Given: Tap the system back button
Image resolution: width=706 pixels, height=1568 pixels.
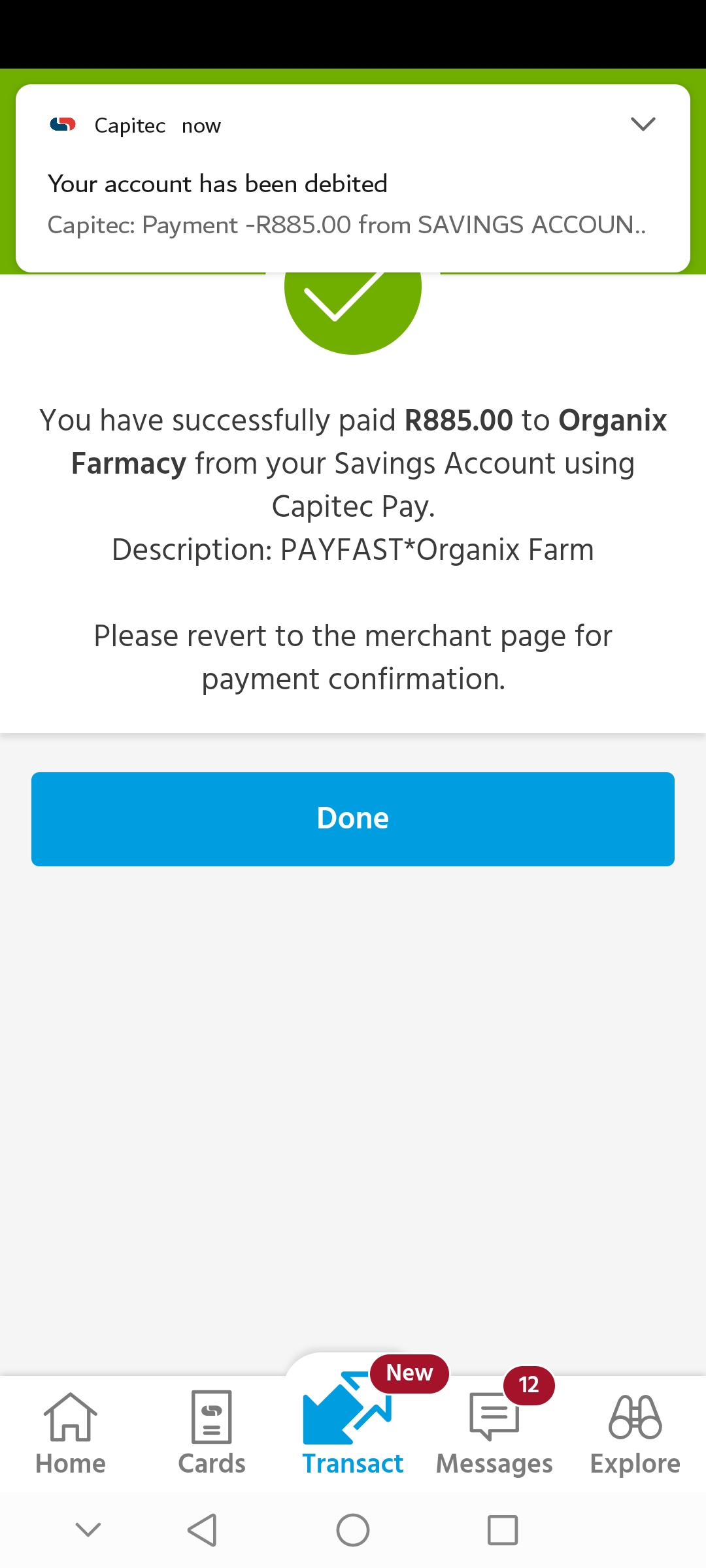Looking at the screenshot, I should (203, 1529).
